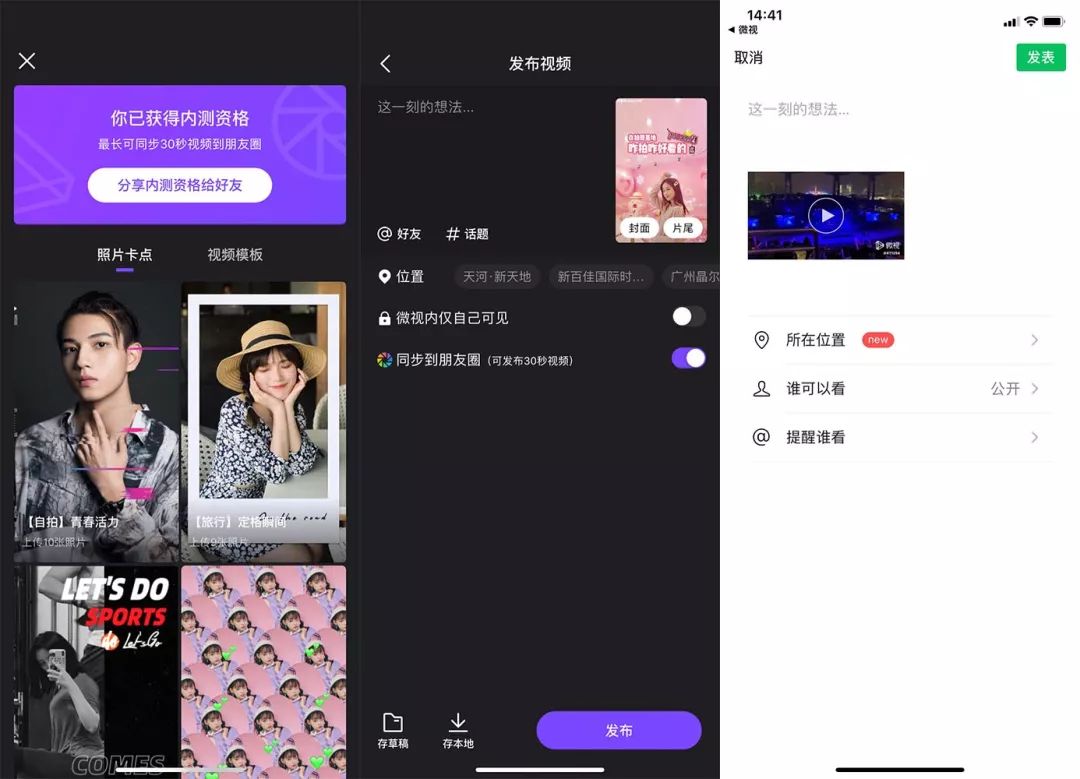
Task: Turn off 同步到朋友圈 switch
Action: tap(688, 359)
